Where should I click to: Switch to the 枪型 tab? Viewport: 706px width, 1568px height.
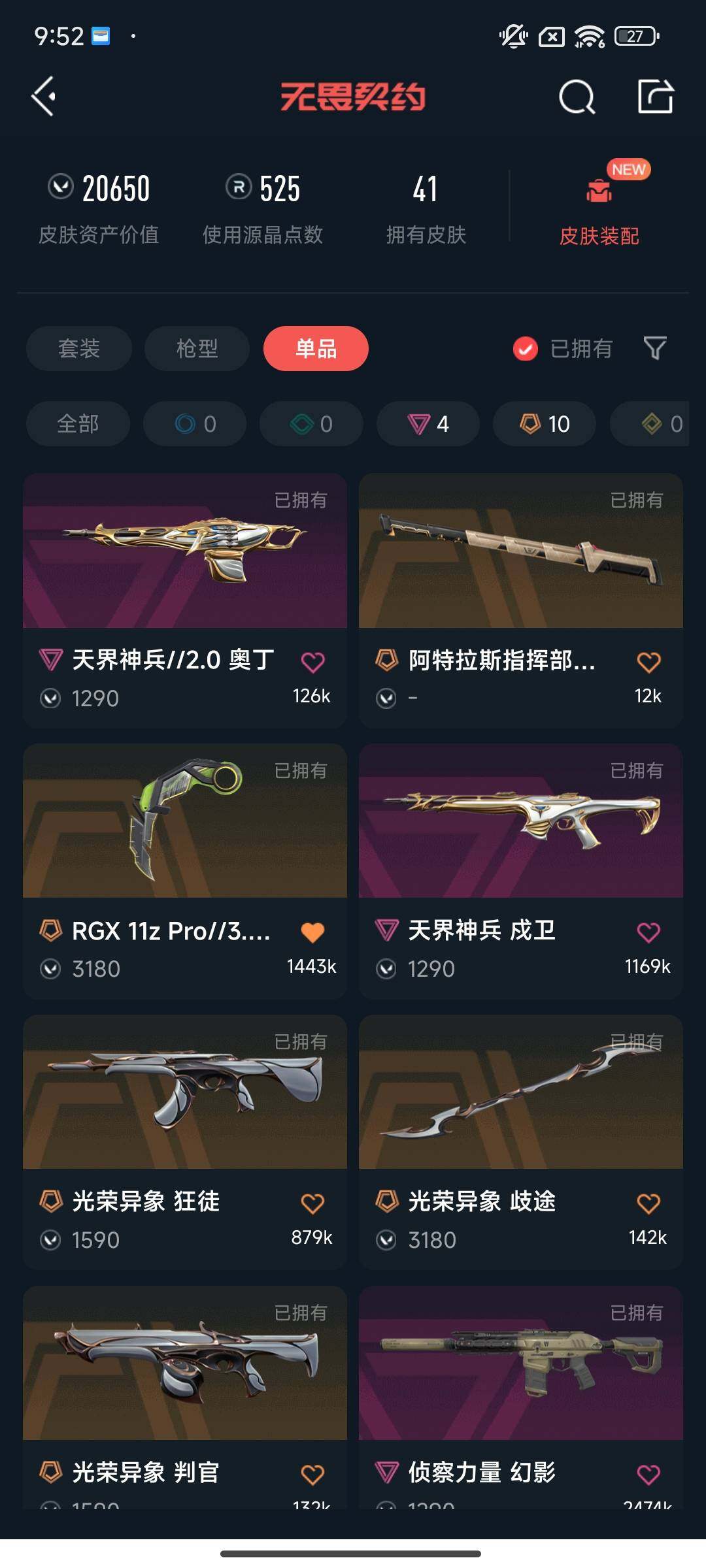(x=196, y=349)
